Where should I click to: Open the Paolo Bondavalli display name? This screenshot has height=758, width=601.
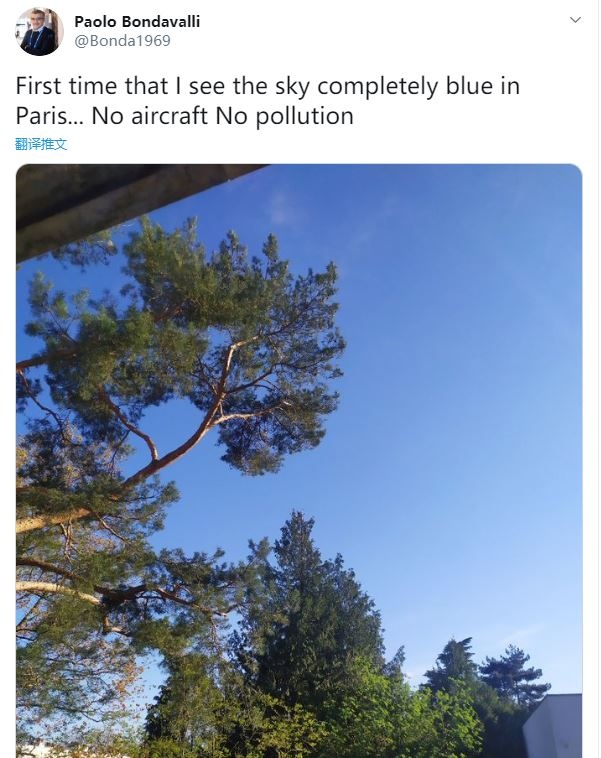[136, 21]
